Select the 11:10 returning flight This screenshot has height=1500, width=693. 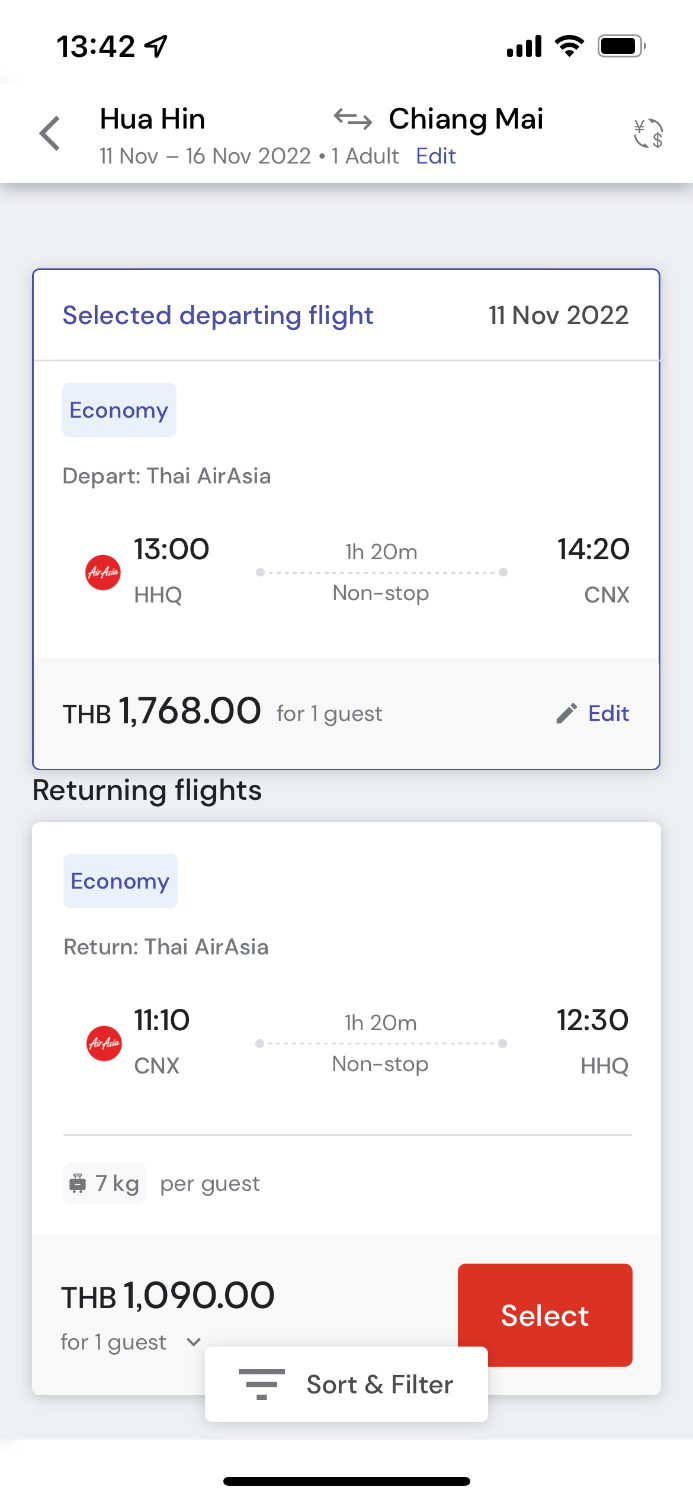point(545,1315)
